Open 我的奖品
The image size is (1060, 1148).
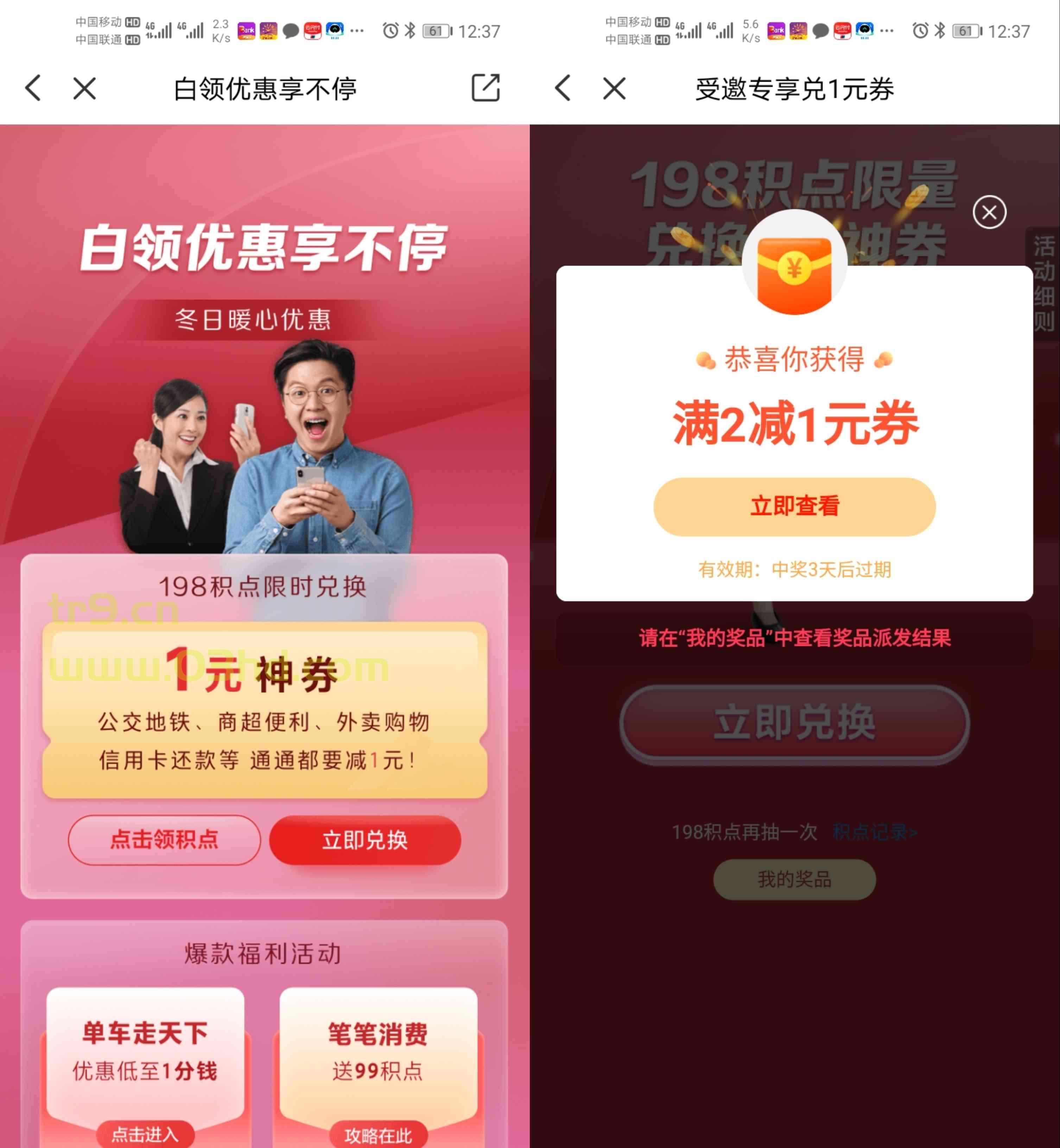(x=794, y=879)
